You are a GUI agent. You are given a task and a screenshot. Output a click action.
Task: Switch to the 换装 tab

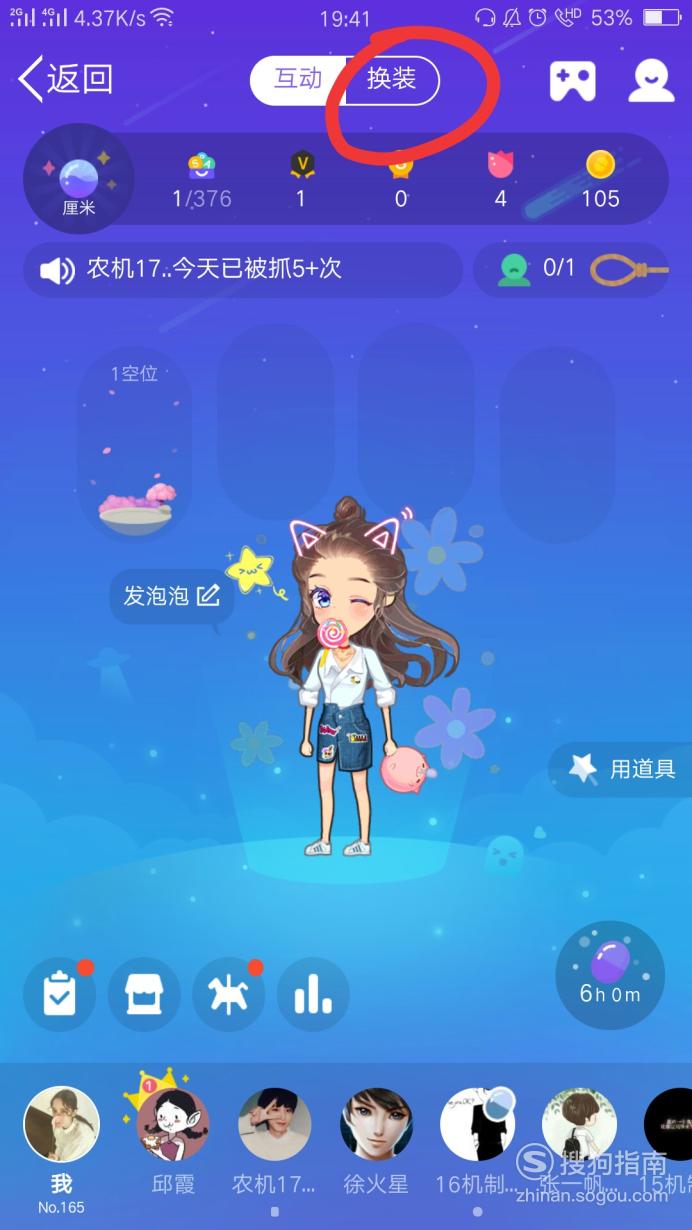391,79
